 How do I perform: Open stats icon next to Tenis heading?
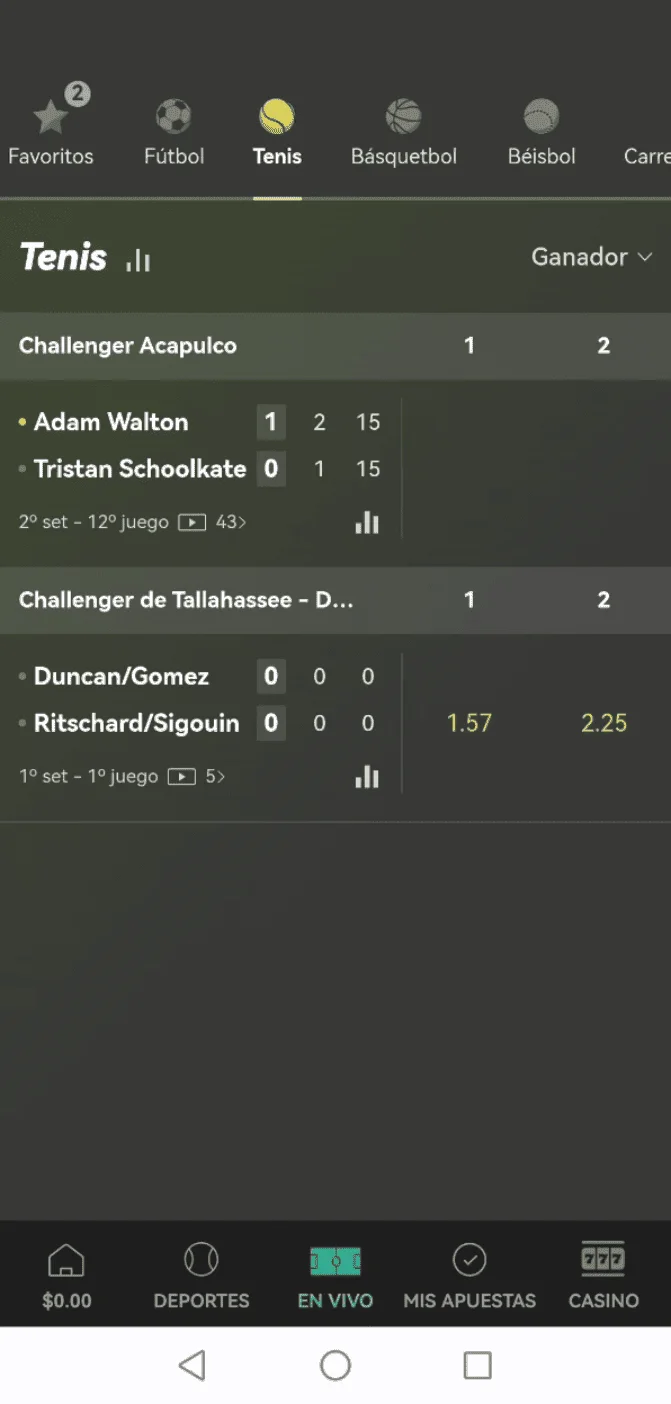coord(138,261)
